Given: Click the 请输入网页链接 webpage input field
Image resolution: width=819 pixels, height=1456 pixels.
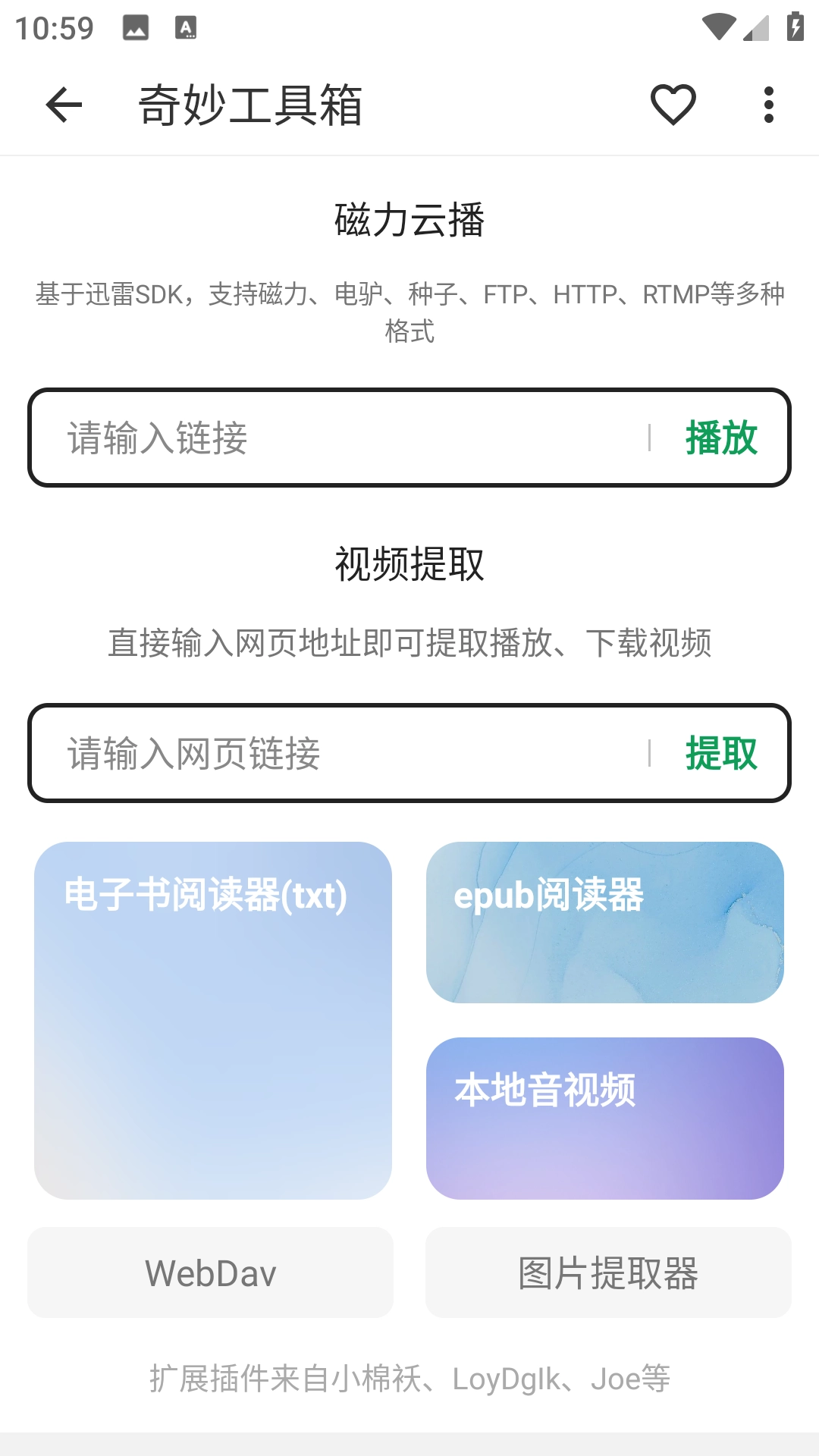Looking at the screenshot, I should [303, 752].
